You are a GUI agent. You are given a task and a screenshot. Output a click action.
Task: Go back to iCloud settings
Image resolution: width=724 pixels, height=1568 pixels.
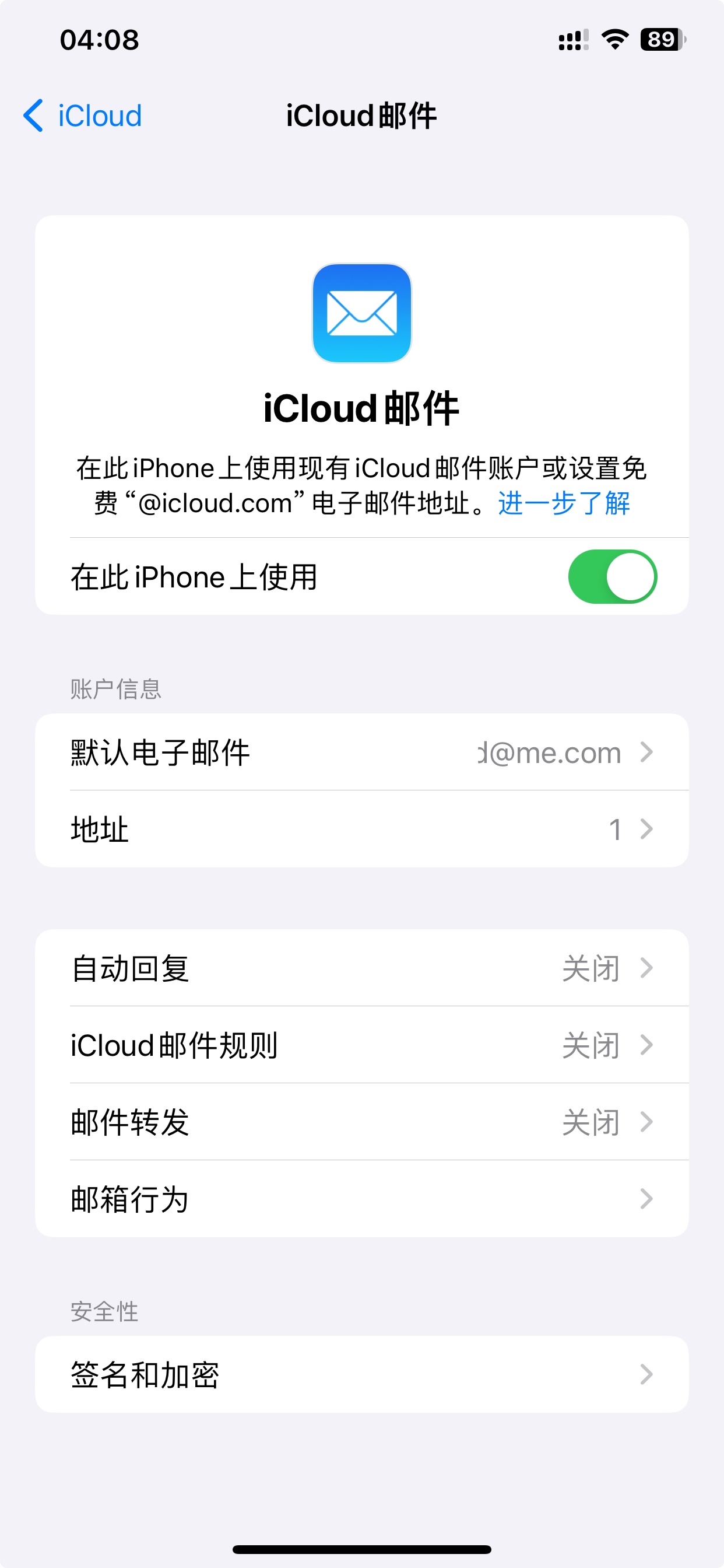click(x=83, y=116)
